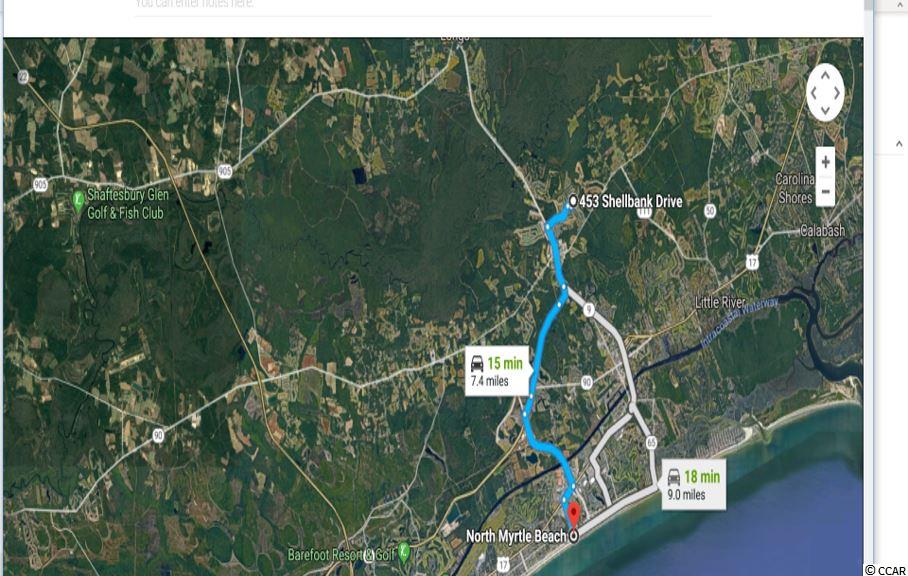This screenshot has width=908, height=576.
Task: Tap the North Myrtle Beach destination pin
Action: click(x=573, y=517)
